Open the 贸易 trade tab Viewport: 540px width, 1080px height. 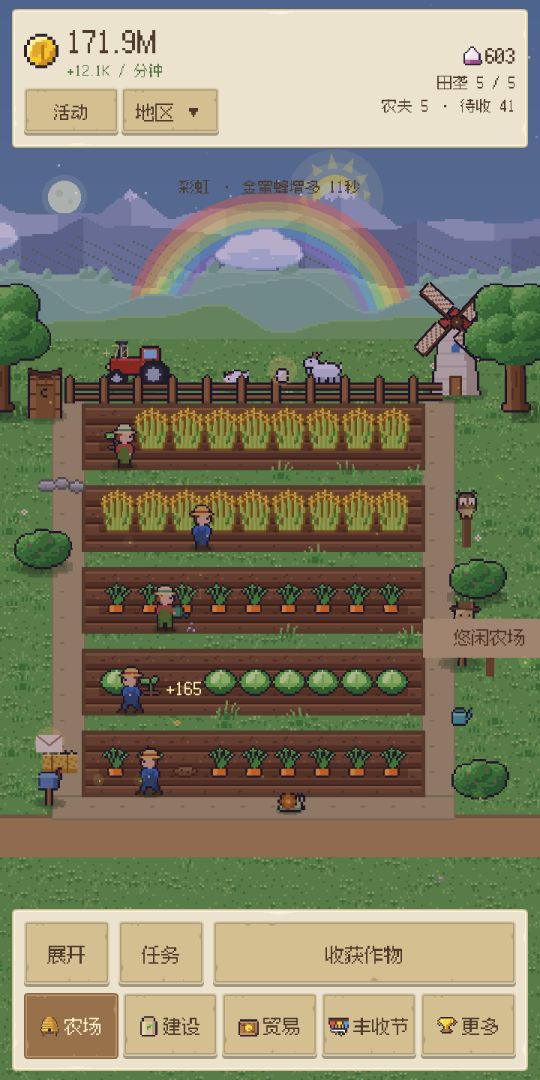(269, 1026)
